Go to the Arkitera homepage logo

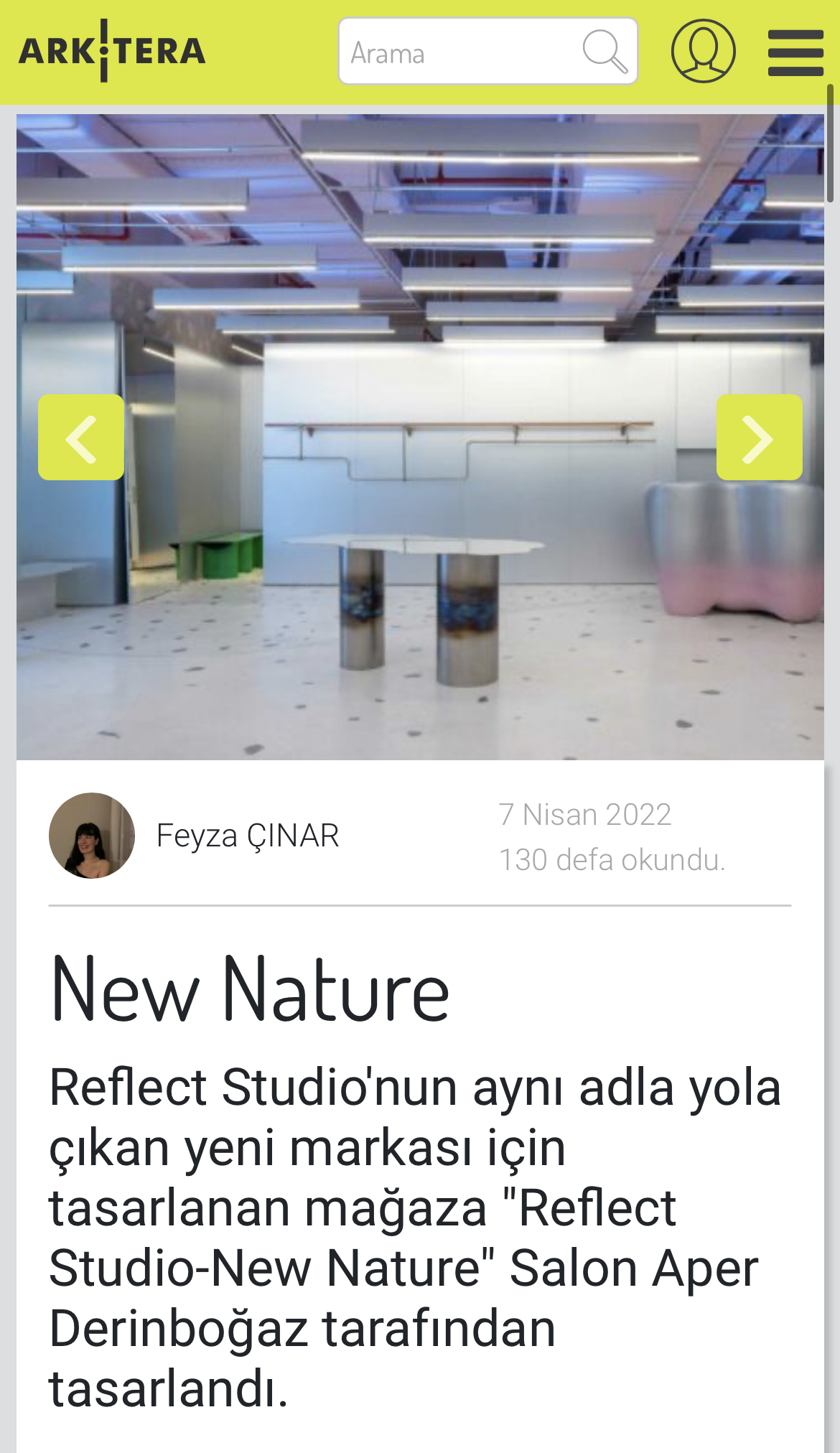pos(112,51)
